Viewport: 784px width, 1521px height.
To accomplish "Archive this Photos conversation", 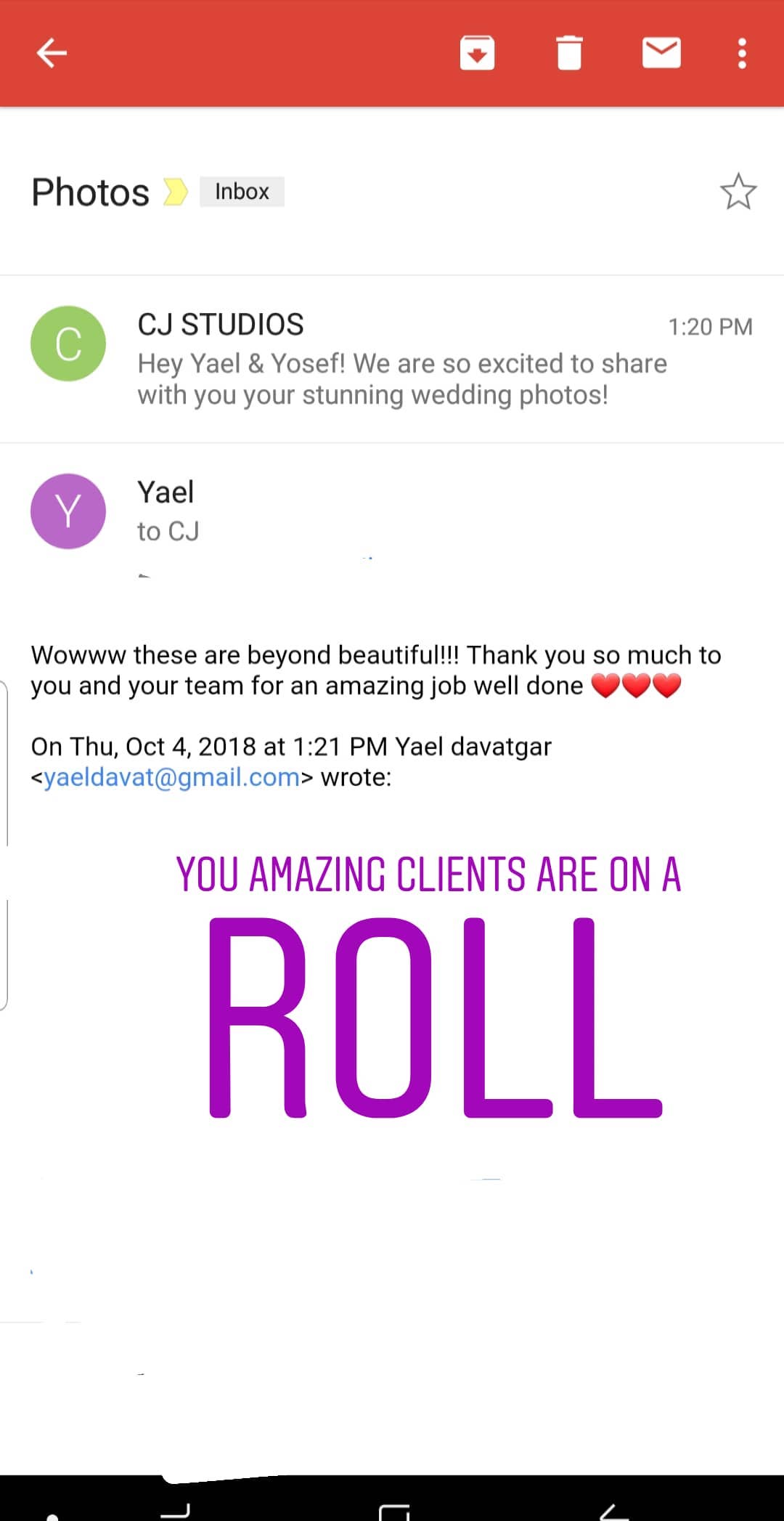I will point(477,53).
